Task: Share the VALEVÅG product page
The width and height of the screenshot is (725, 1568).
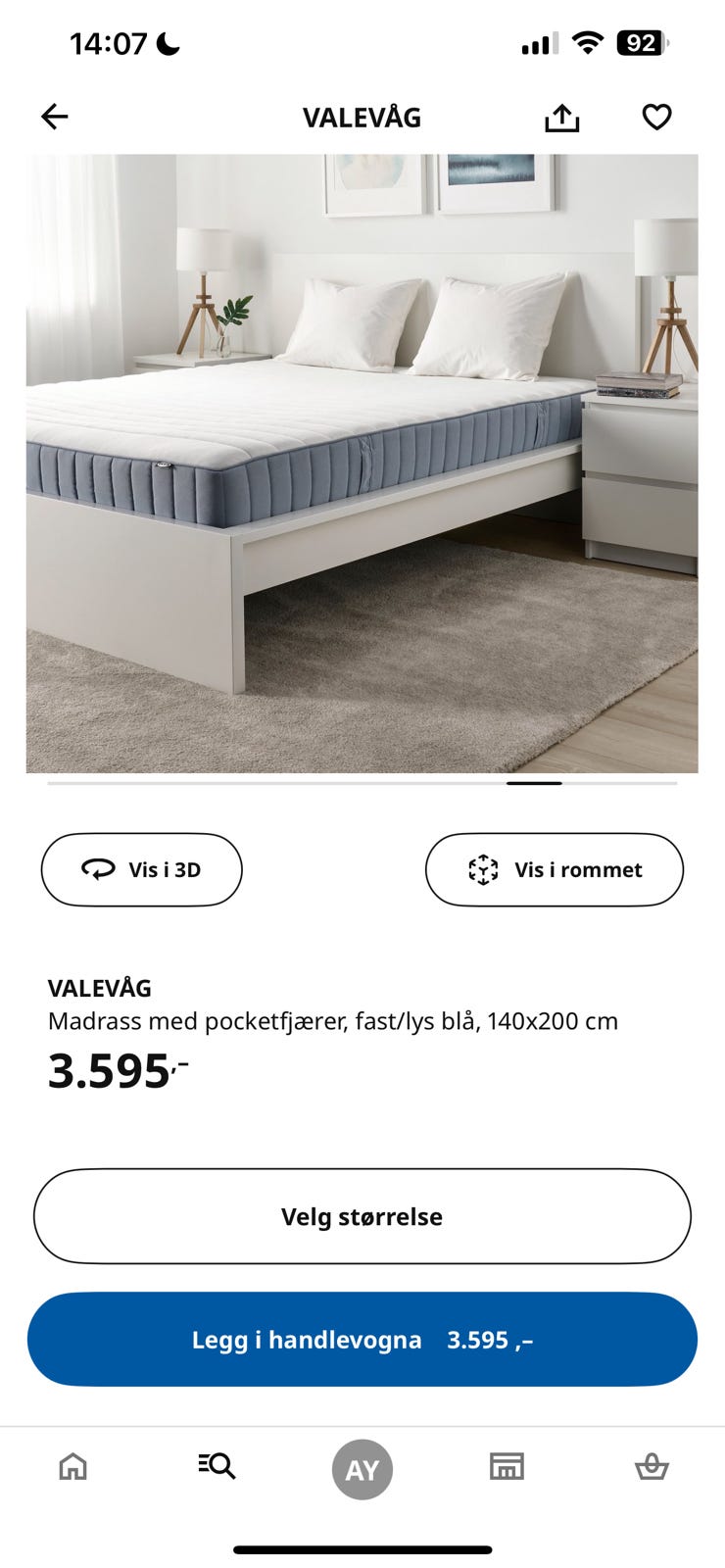Action: 561,116
